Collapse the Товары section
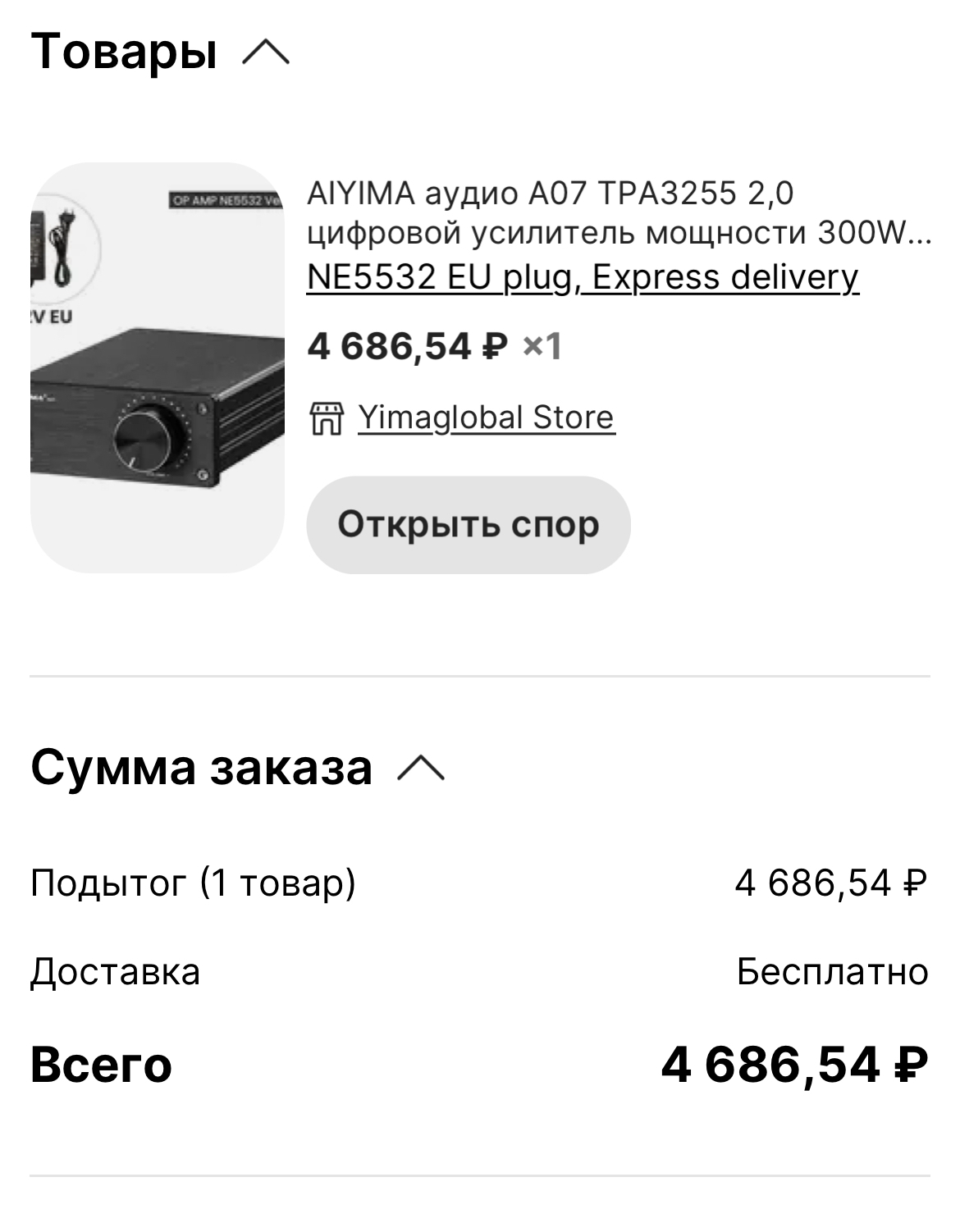Image resolution: width=960 pixels, height=1232 pixels. point(266,52)
